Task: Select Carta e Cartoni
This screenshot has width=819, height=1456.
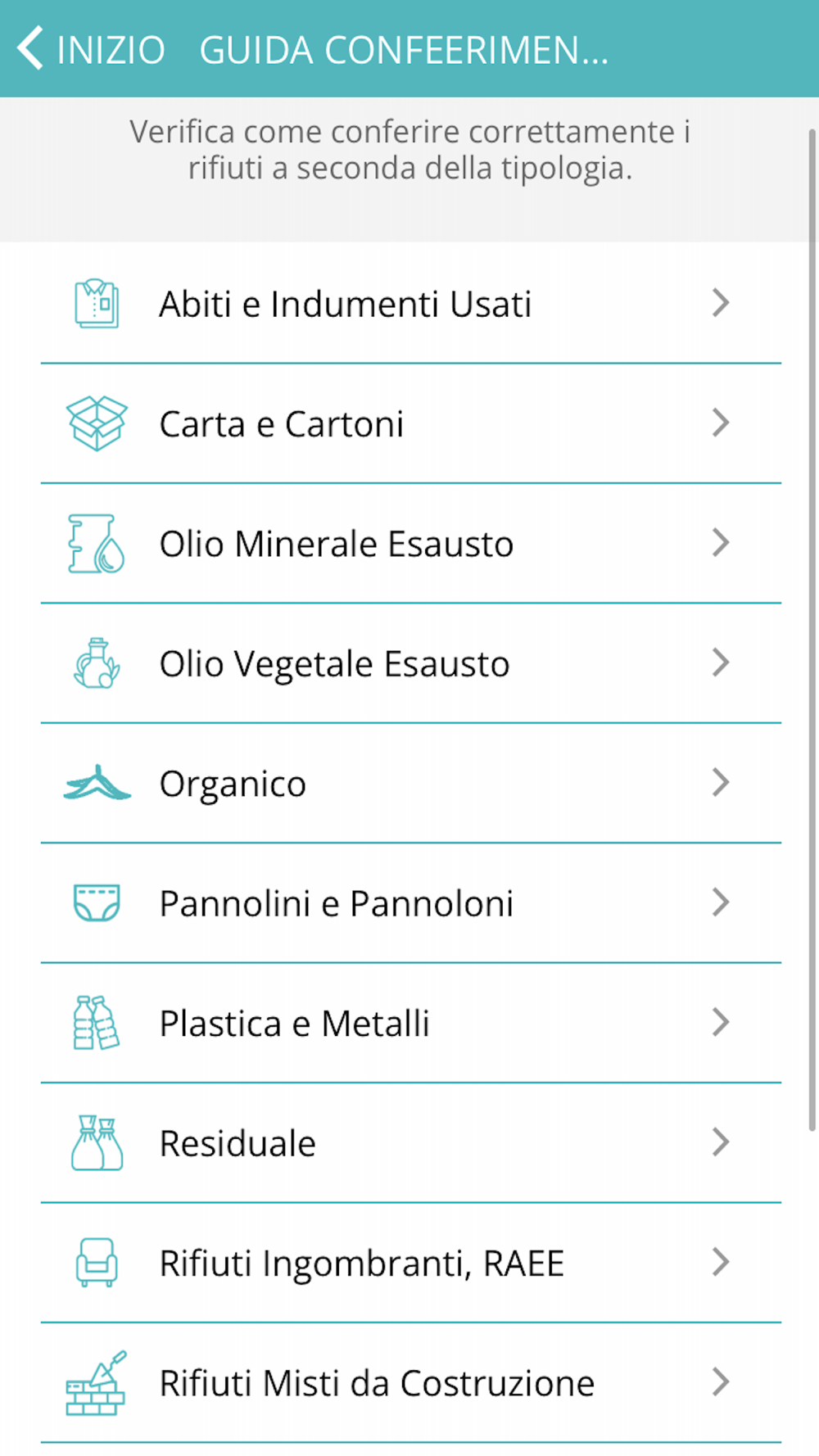Action: [409, 424]
